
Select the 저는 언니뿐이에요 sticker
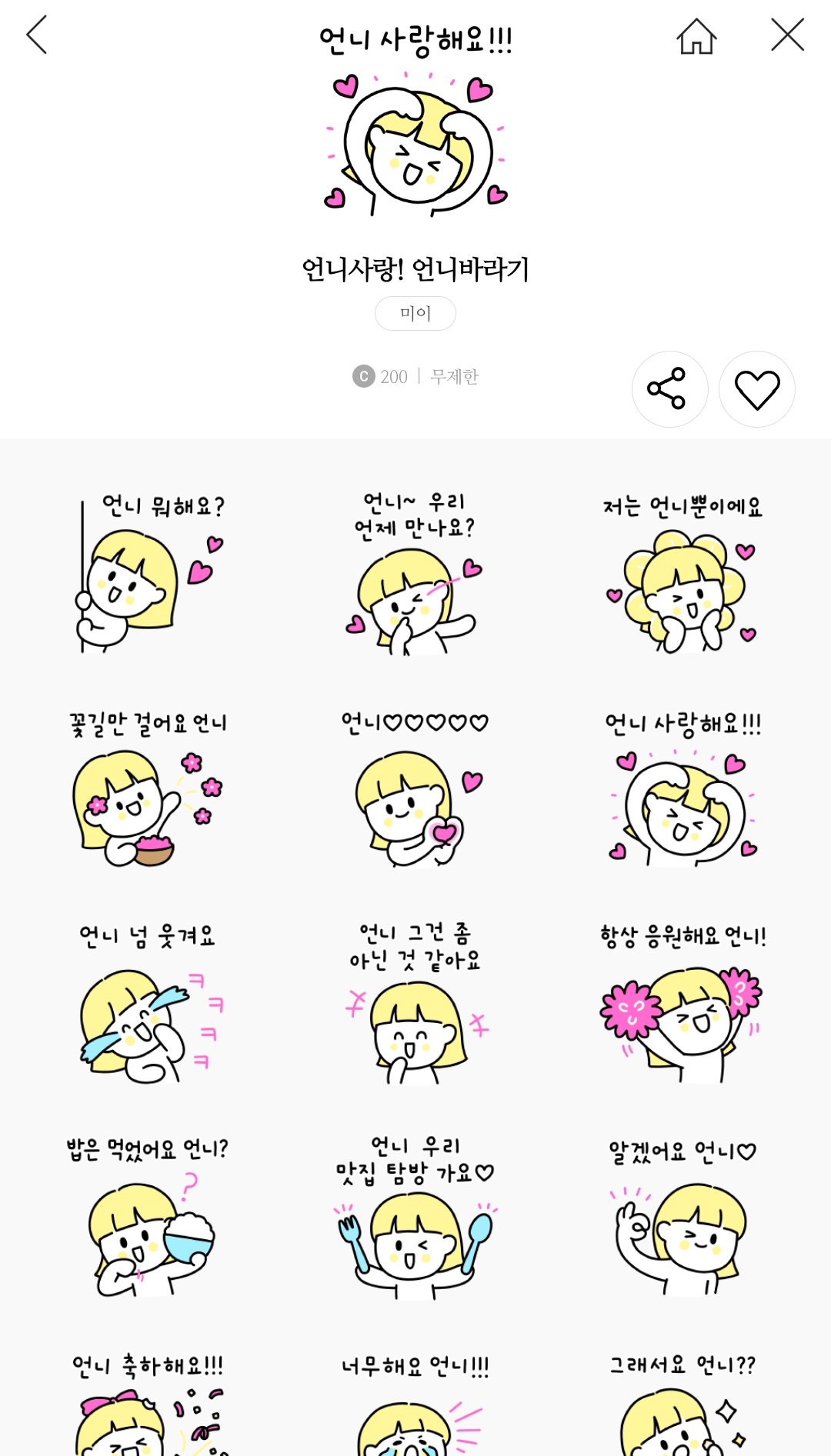coord(683,573)
